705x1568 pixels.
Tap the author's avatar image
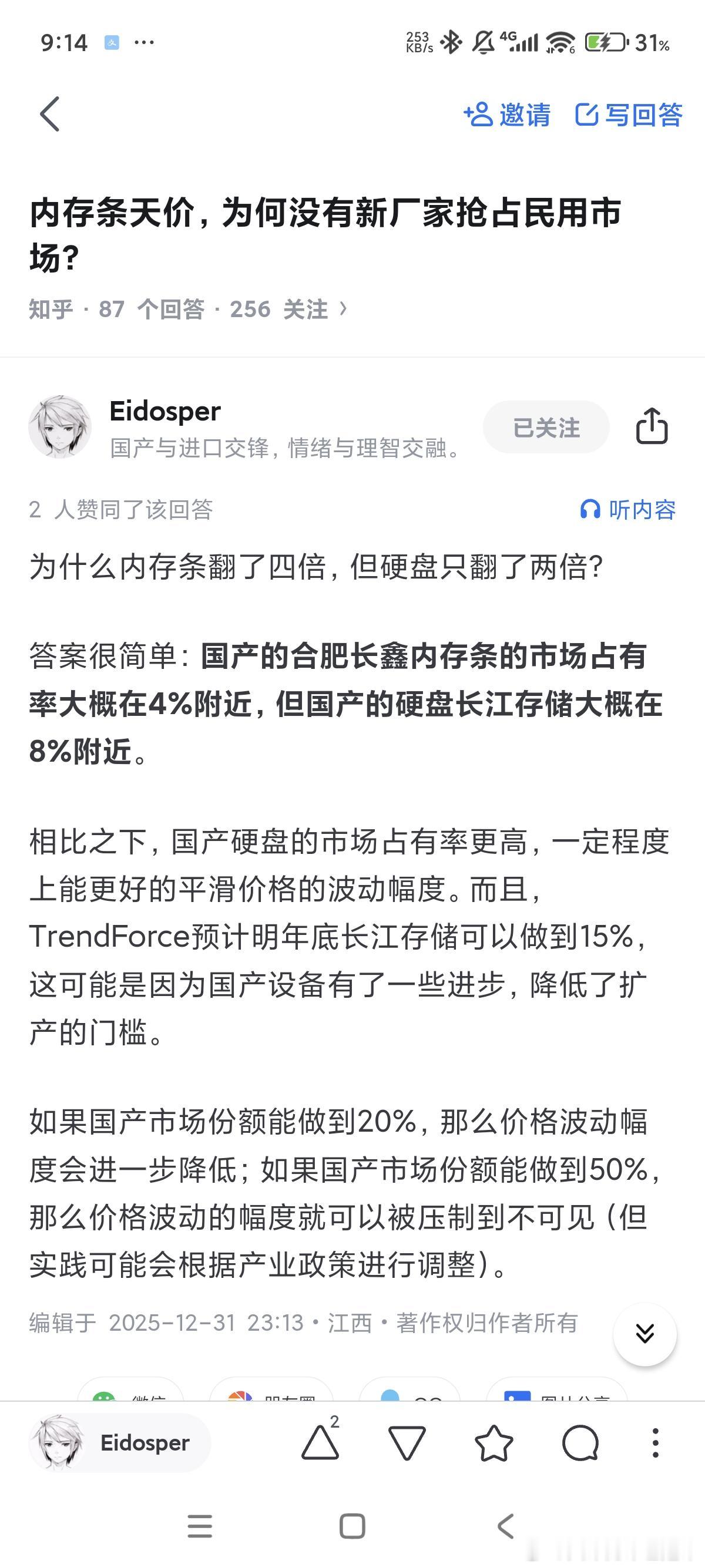pos(61,426)
